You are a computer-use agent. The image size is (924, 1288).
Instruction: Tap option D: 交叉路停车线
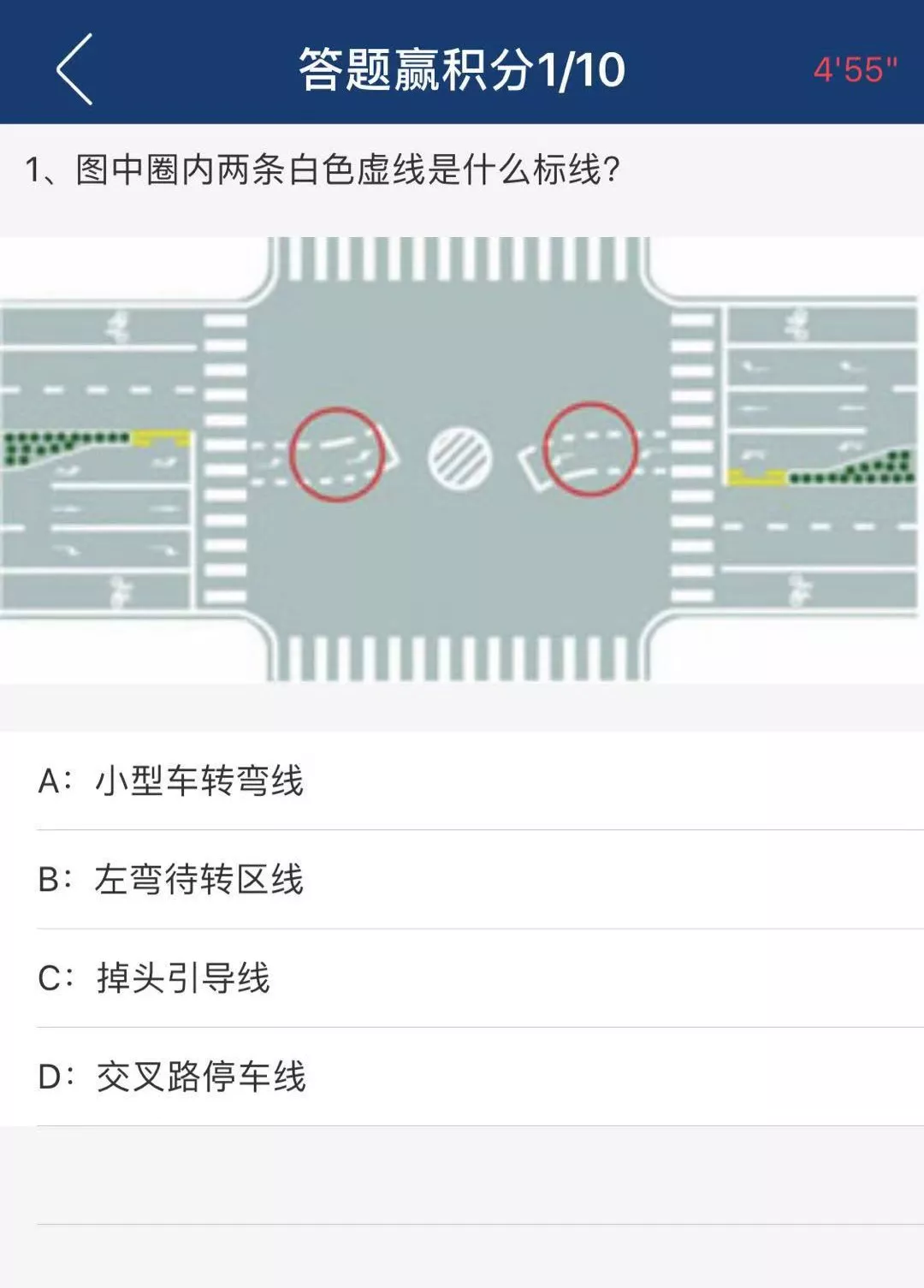tap(200, 1077)
